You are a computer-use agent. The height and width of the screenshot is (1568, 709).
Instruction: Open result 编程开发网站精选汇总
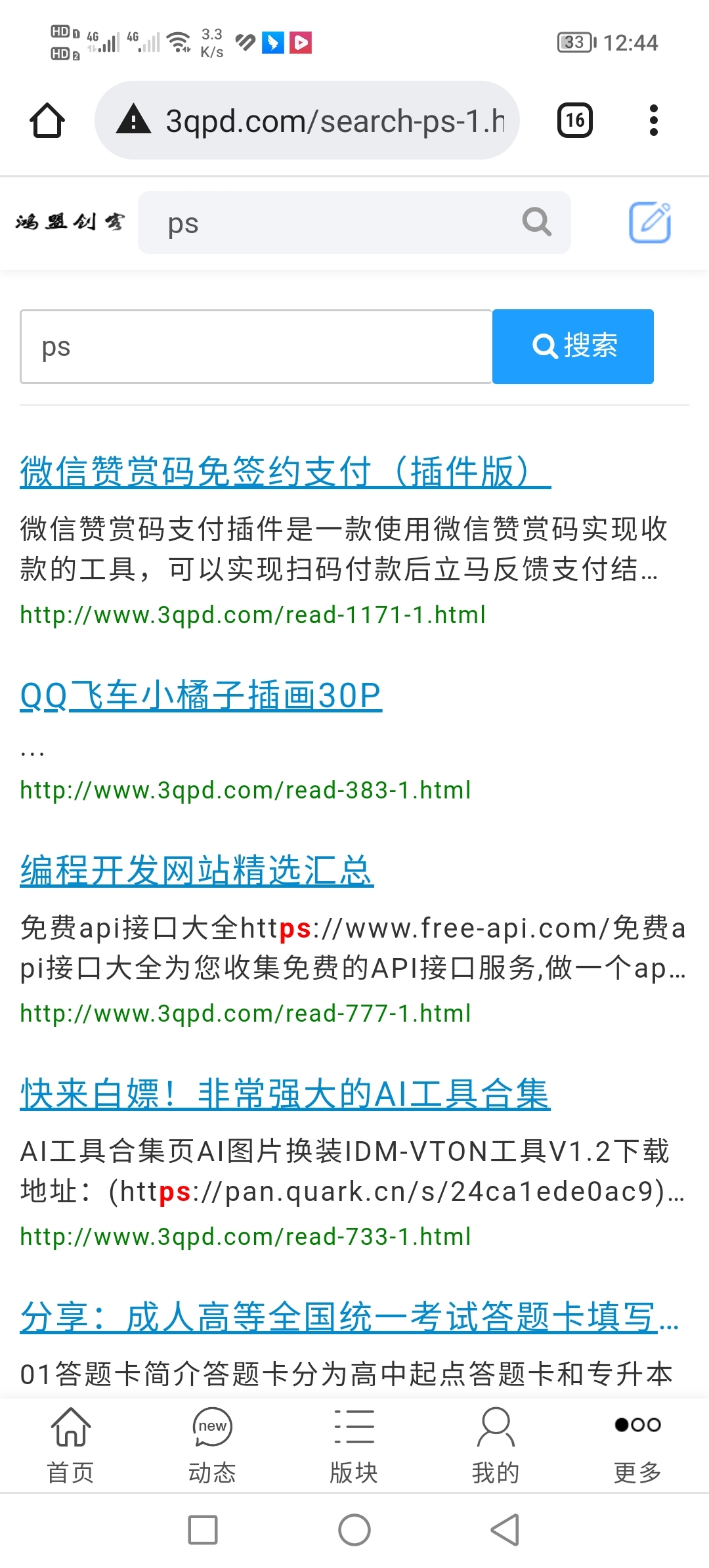click(197, 871)
